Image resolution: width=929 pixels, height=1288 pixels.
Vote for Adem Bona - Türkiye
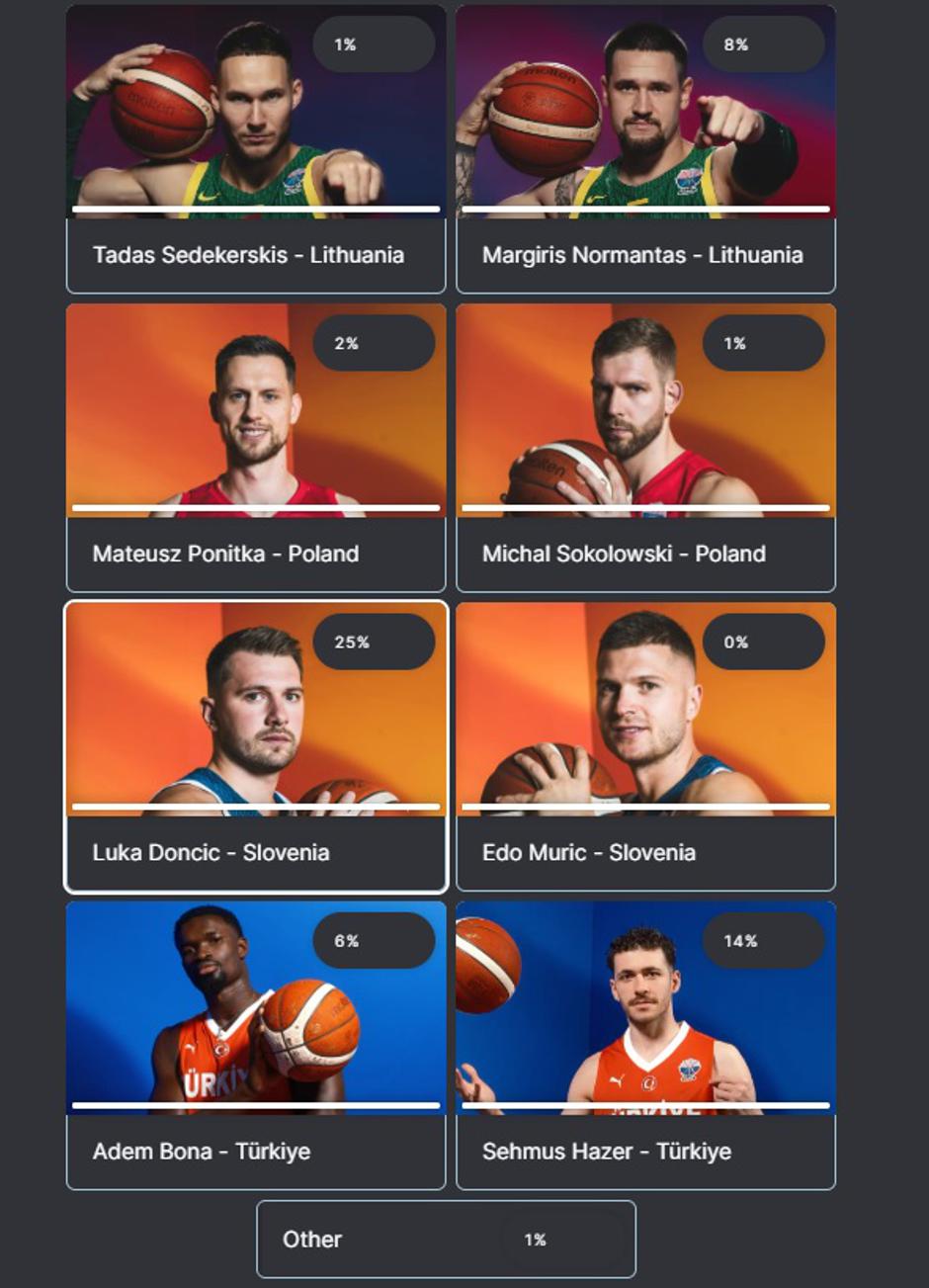(255, 1151)
